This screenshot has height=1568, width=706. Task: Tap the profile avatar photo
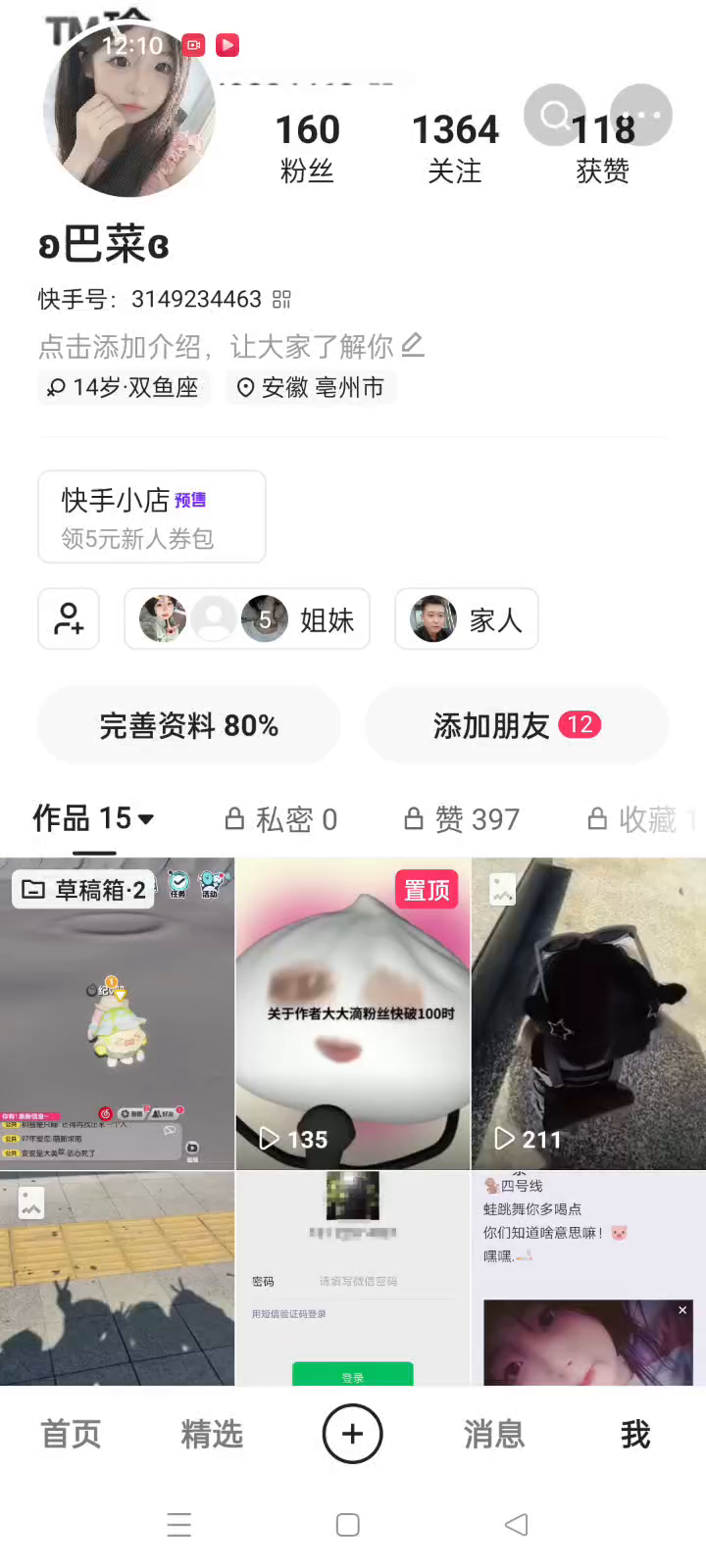point(129,110)
